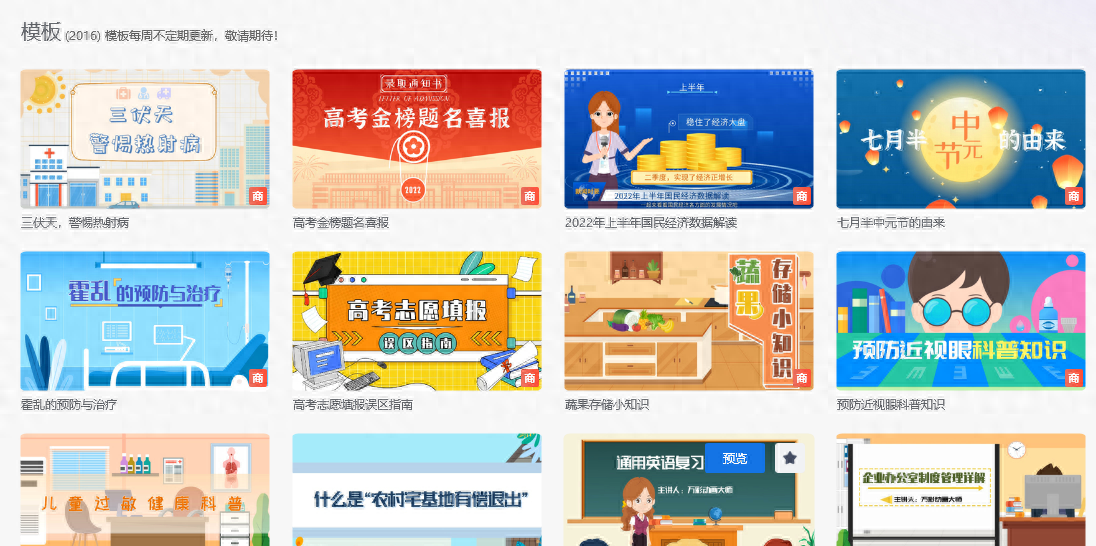Open the 2022年上半年国民经济数据解读 template
The width and height of the screenshot is (1096, 546).
[x=689, y=139]
